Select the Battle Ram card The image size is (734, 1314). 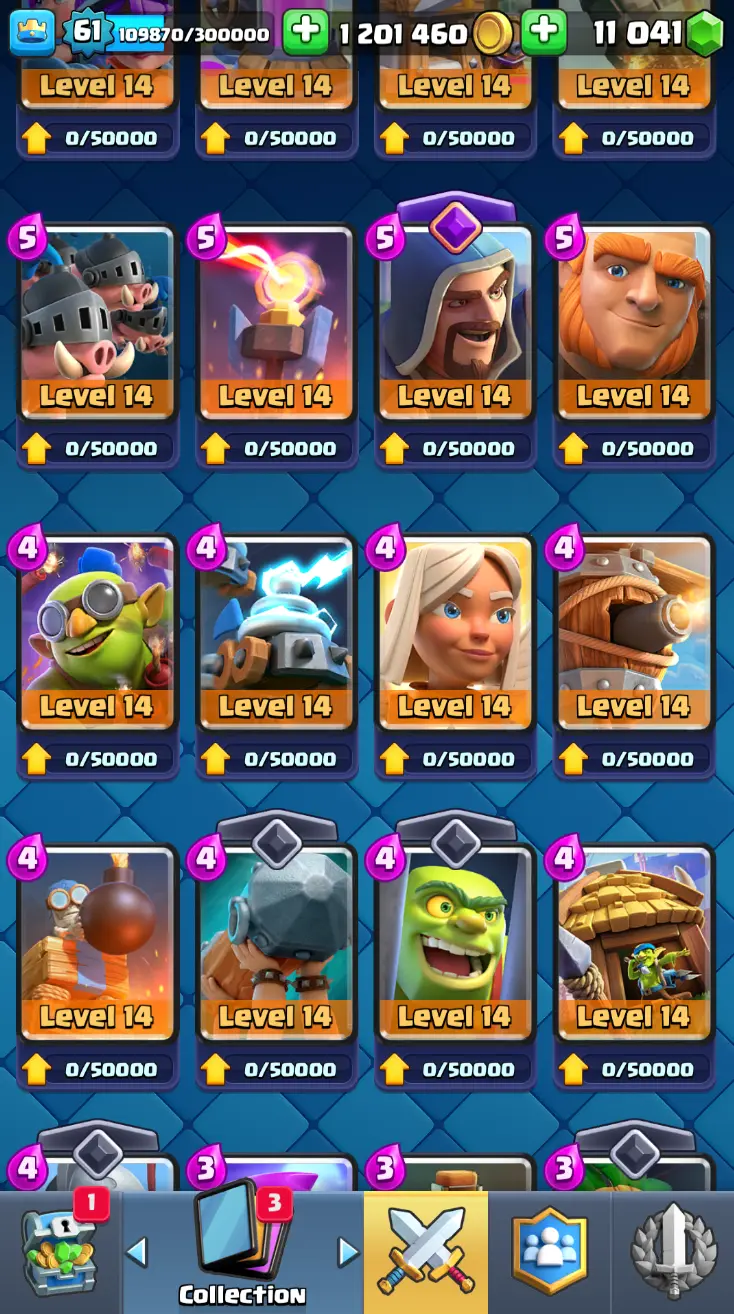(275, 940)
